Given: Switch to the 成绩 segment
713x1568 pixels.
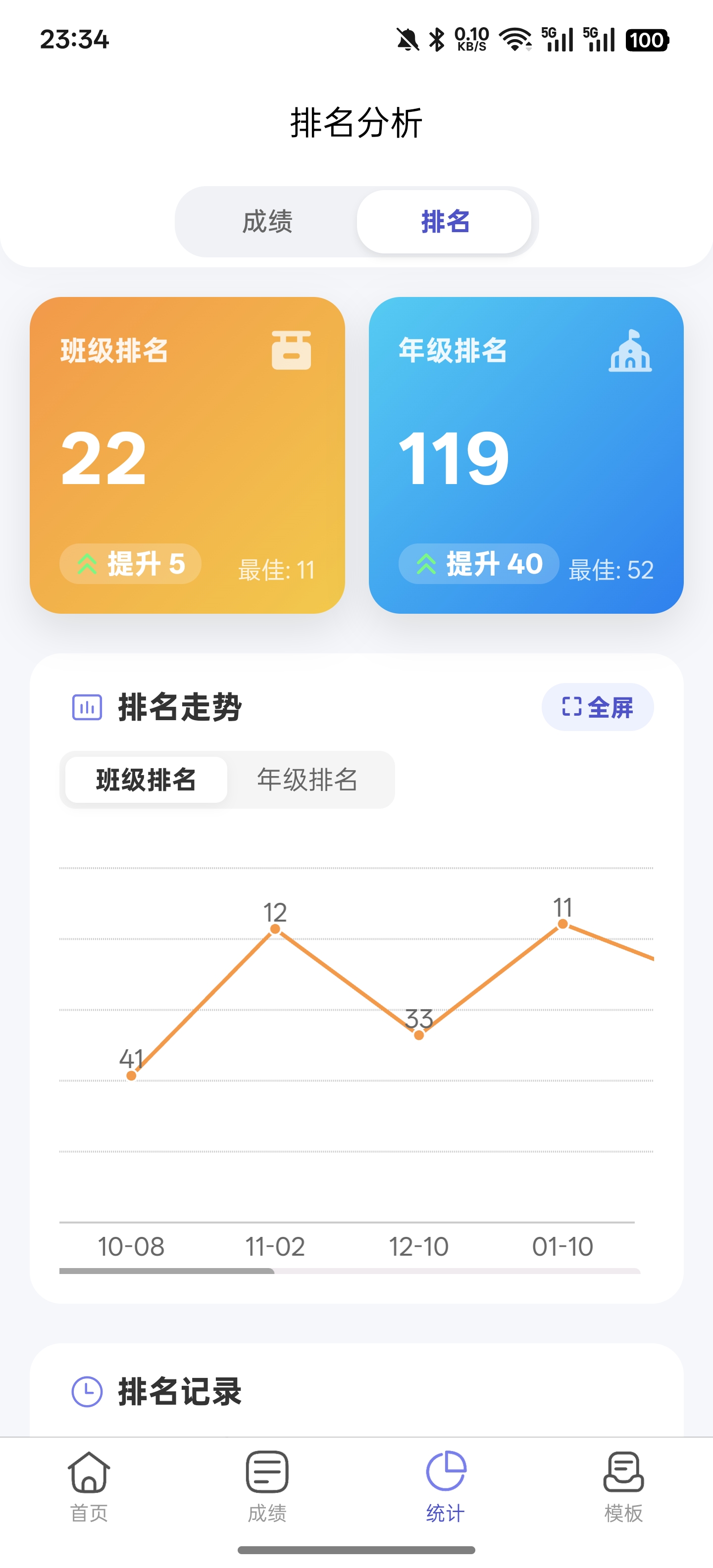Looking at the screenshot, I should pos(267,222).
